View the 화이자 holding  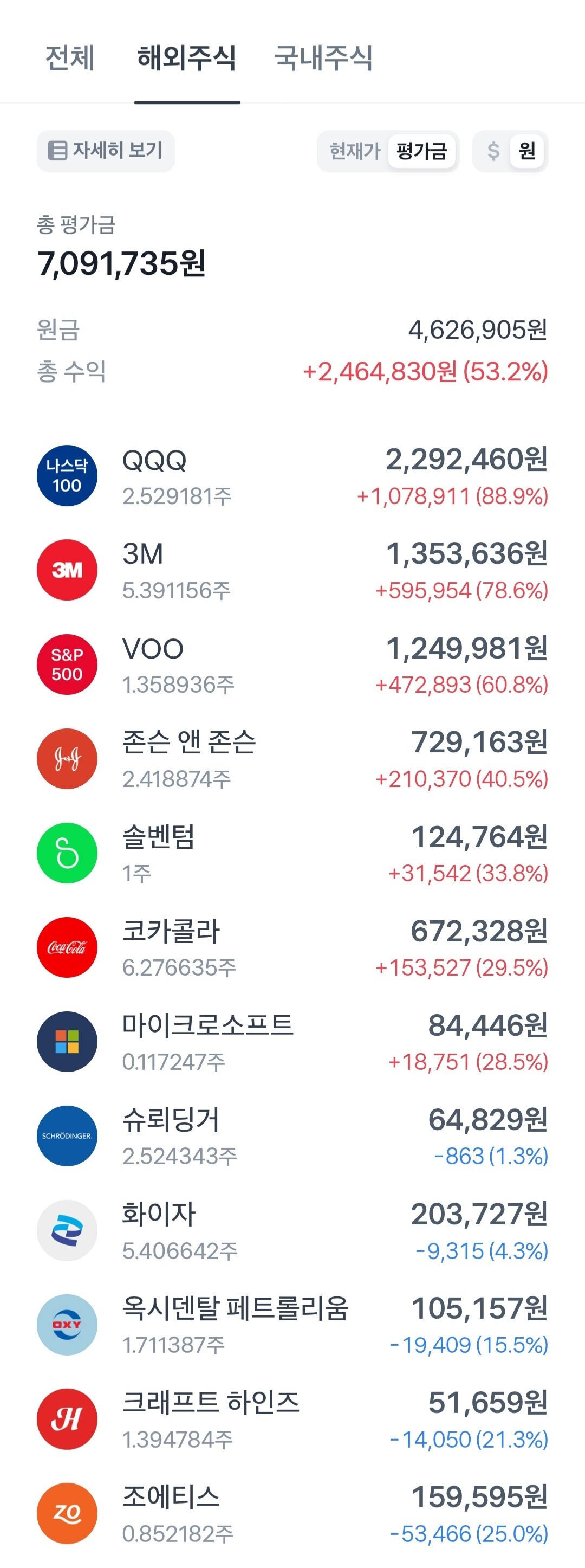292,1231
